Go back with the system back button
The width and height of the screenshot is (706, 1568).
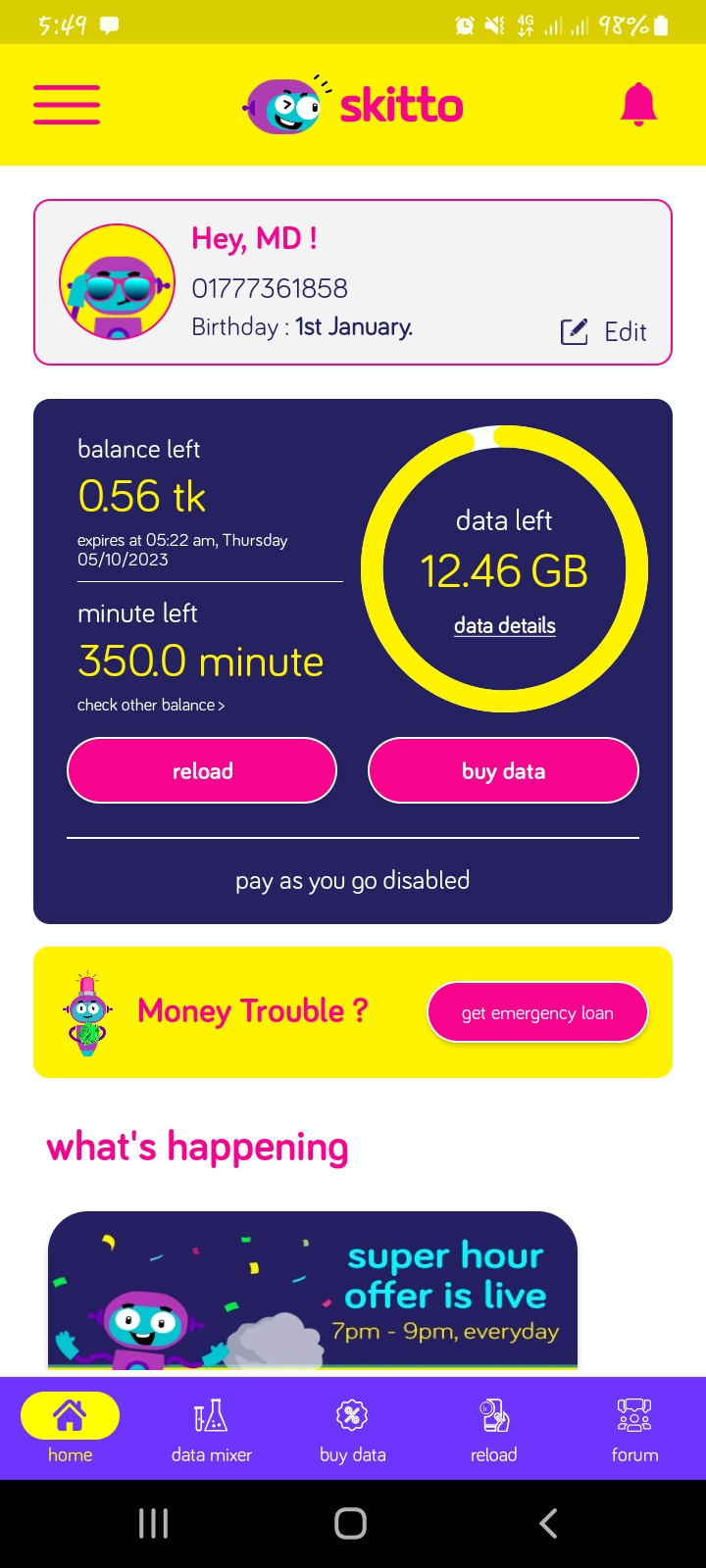549,1523
